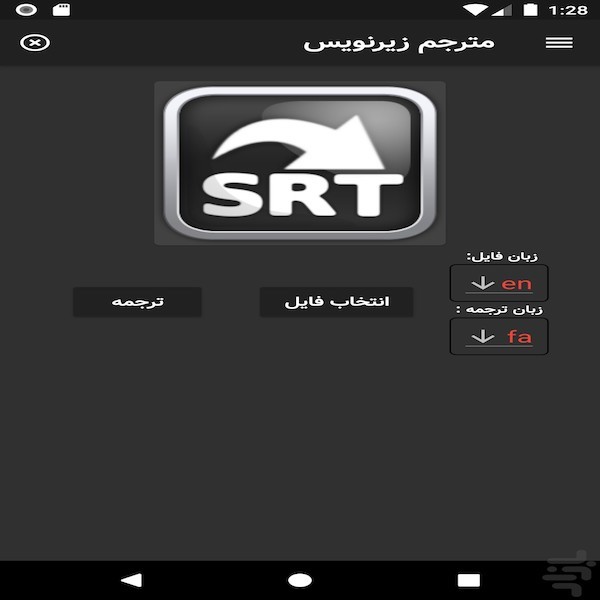Open the hamburger drawer menu
The height and width of the screenshot is (600, 600).
[559, 43]
